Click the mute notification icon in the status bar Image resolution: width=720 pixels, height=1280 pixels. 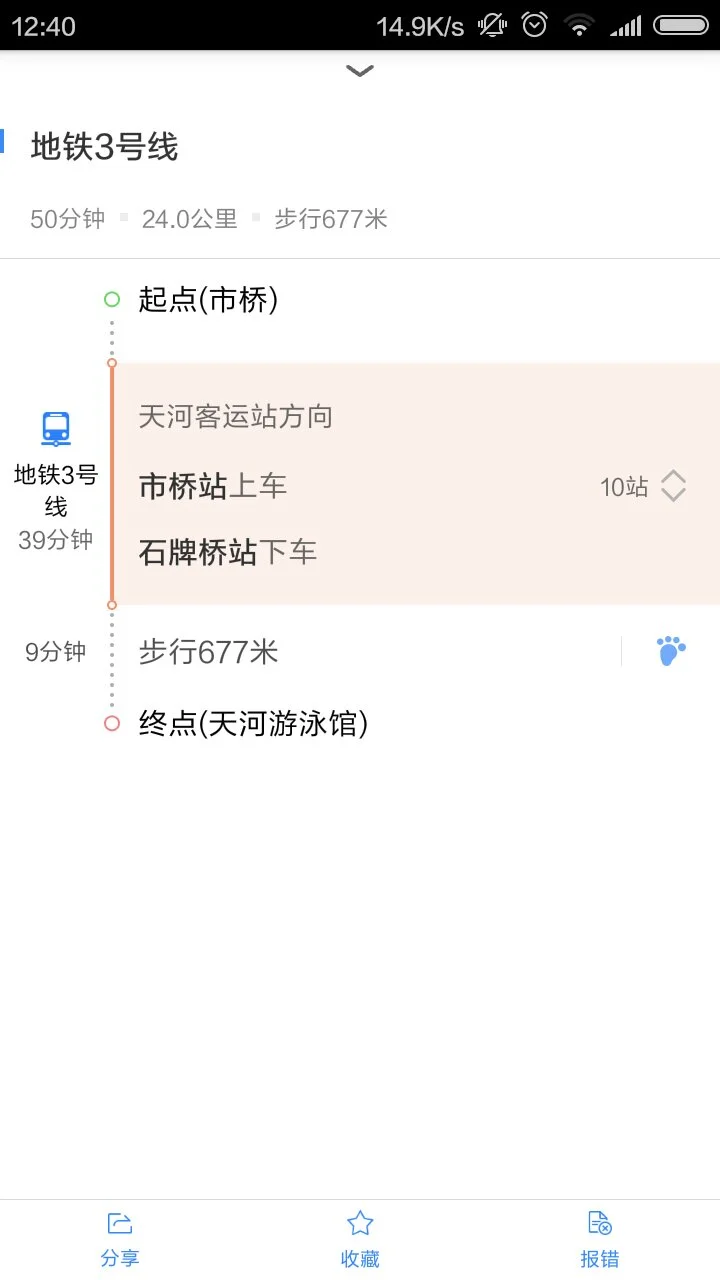[x=491, y=26]
